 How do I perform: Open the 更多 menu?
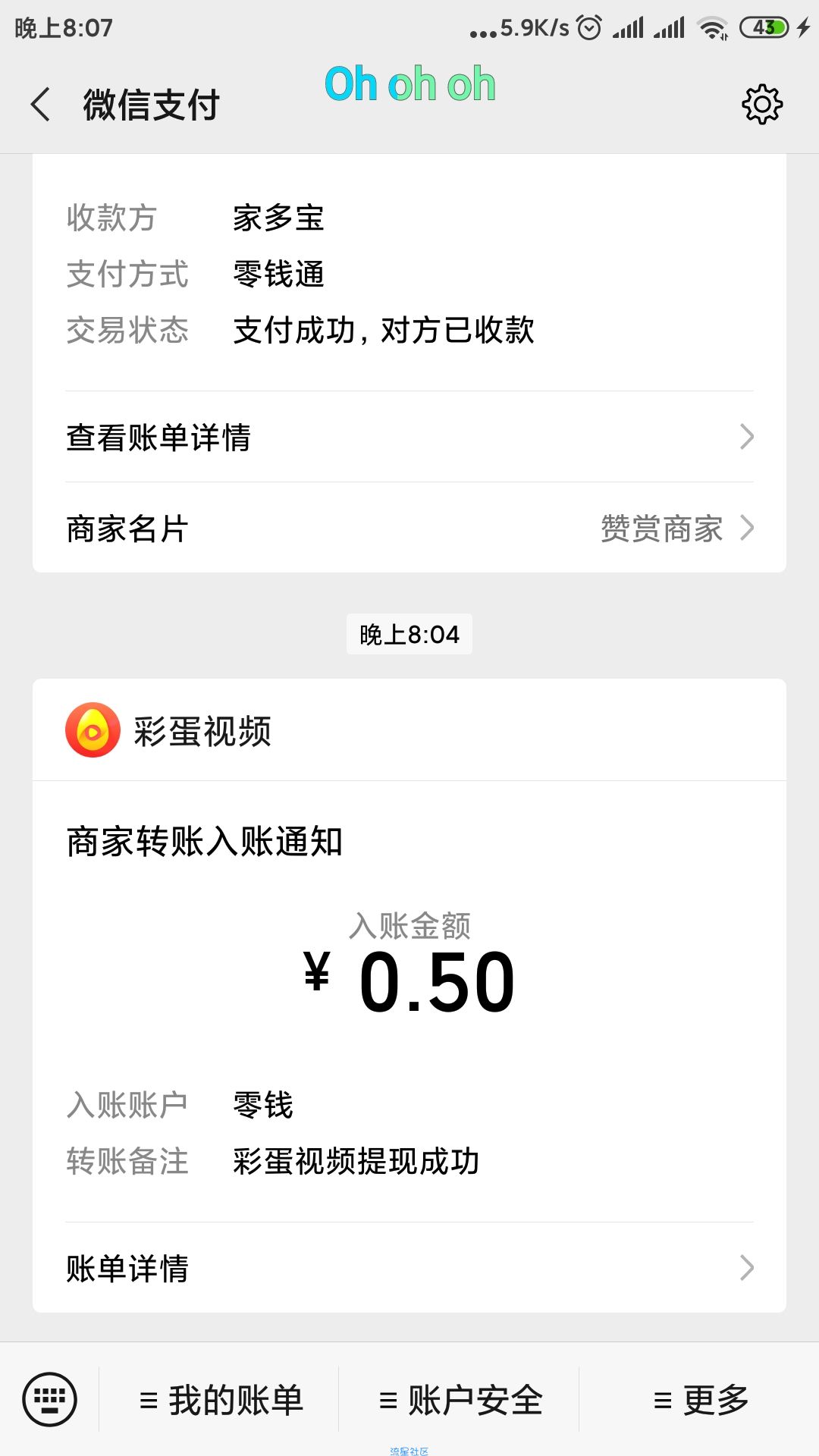coord(699,1399)
